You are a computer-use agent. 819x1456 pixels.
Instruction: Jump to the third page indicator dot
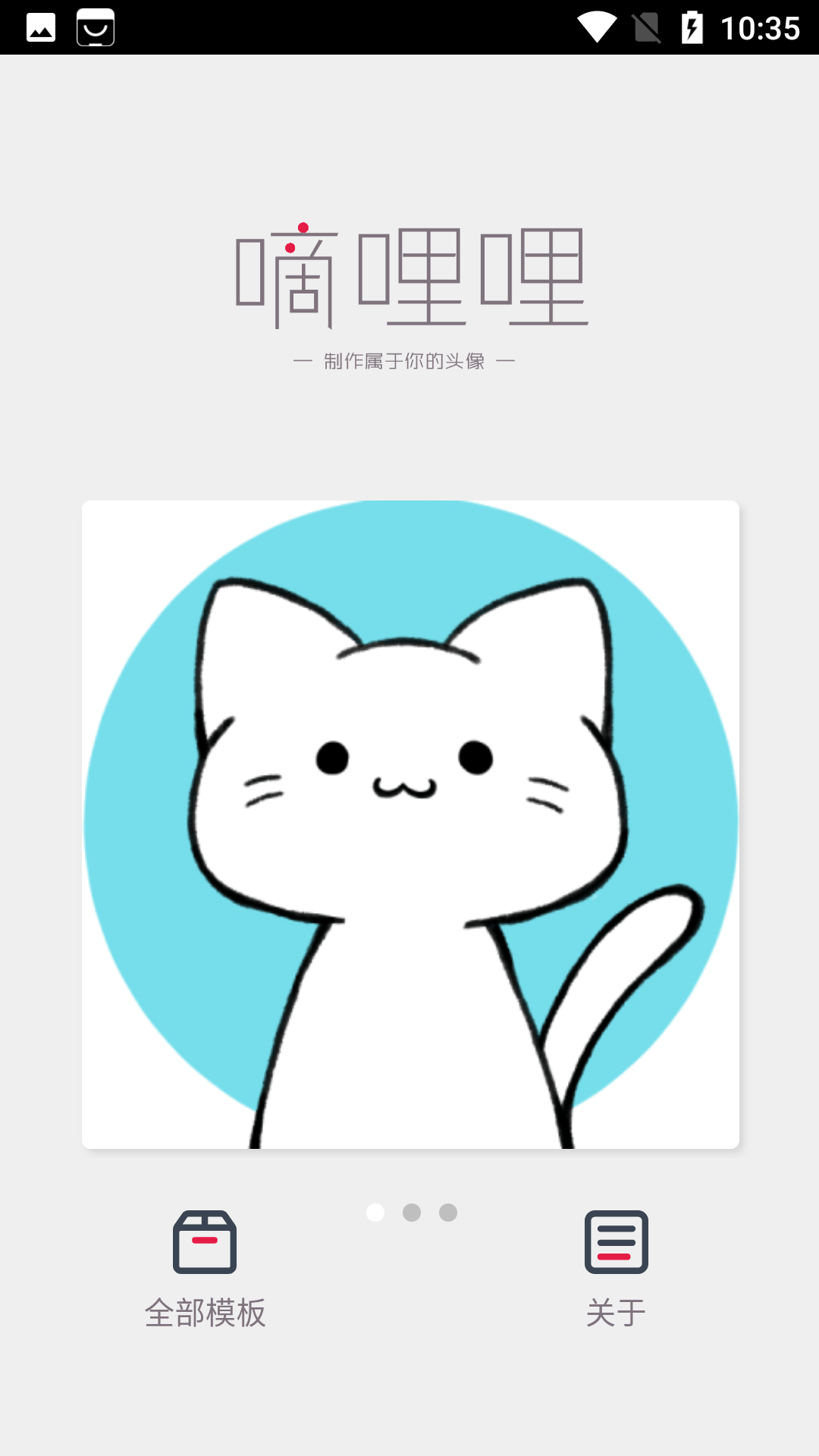[x=448, y=1213]
